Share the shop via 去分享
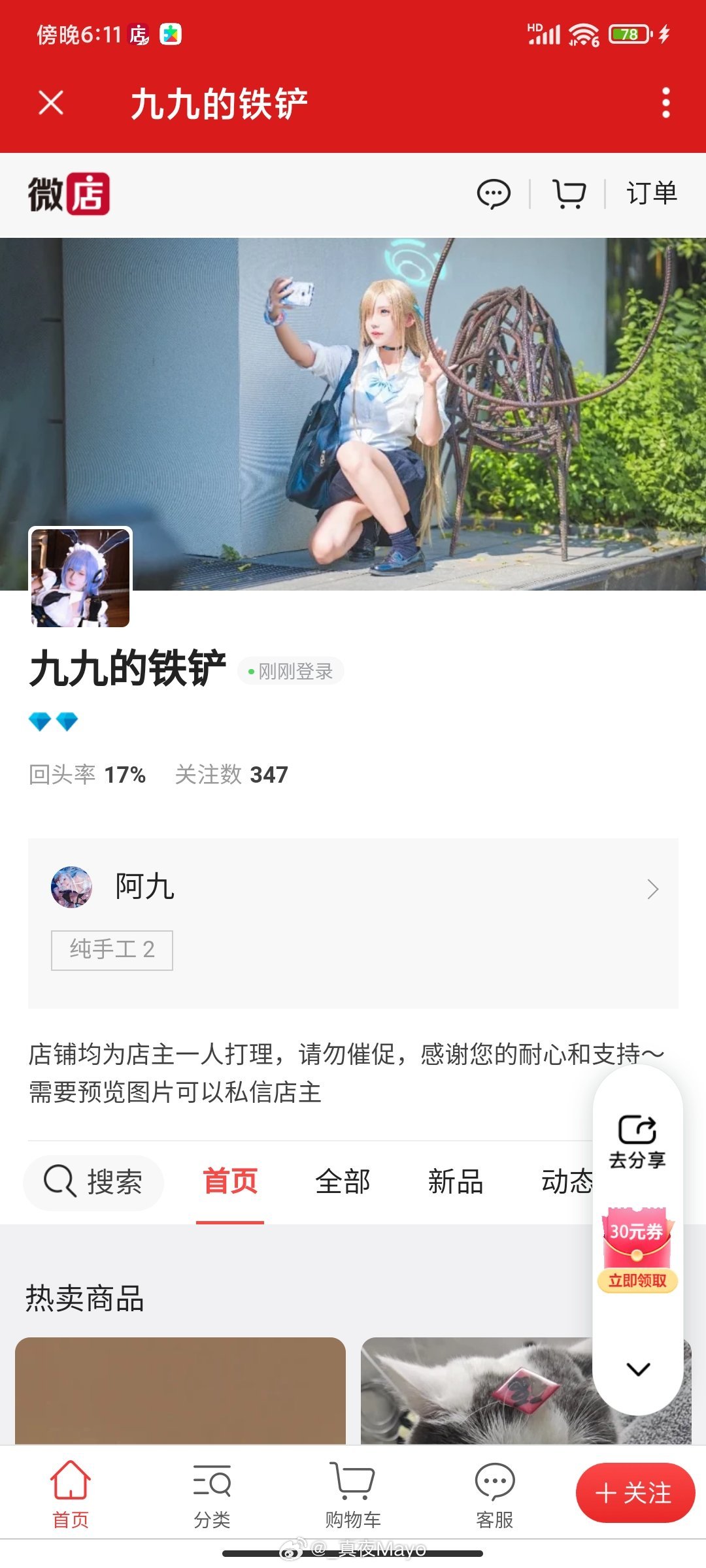 [637, 1141]
